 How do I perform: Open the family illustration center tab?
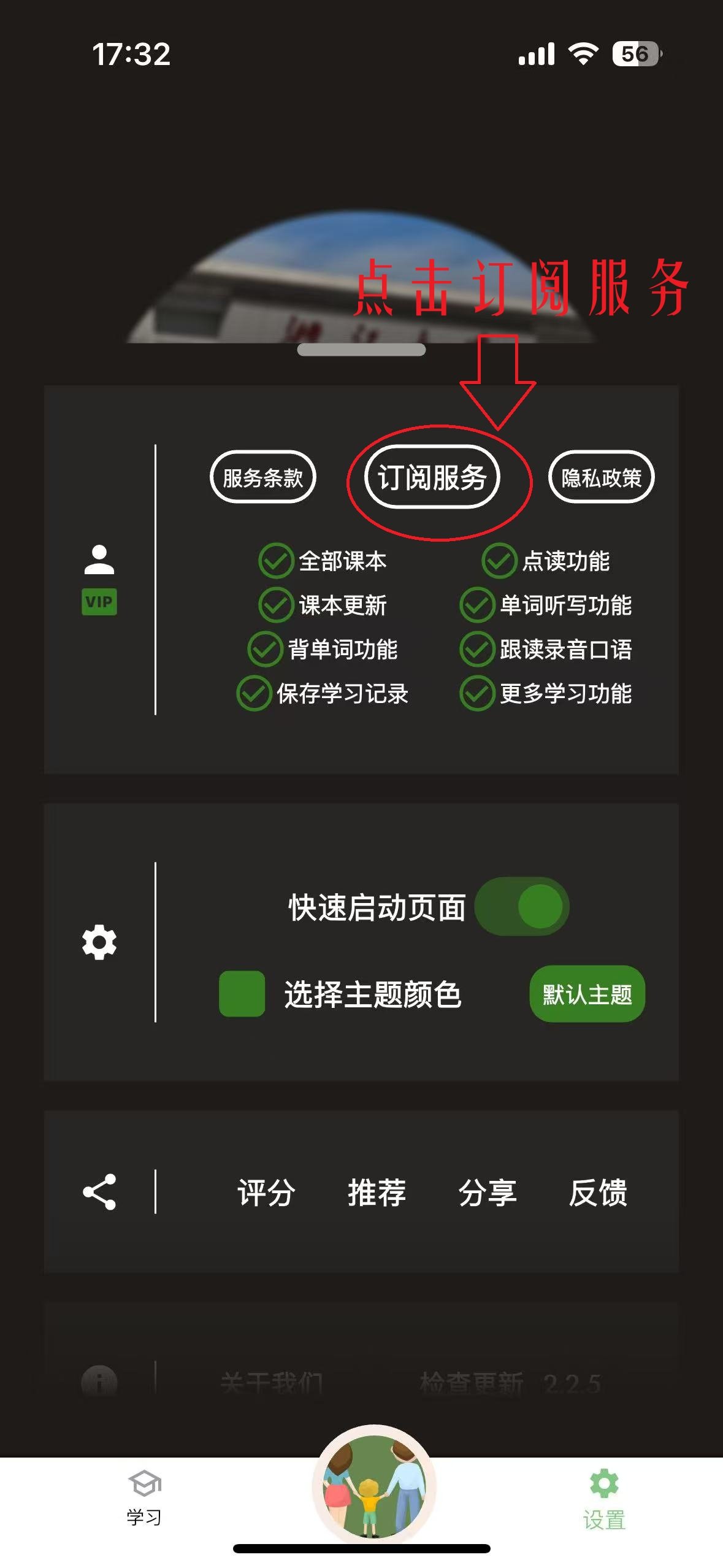374,1485
